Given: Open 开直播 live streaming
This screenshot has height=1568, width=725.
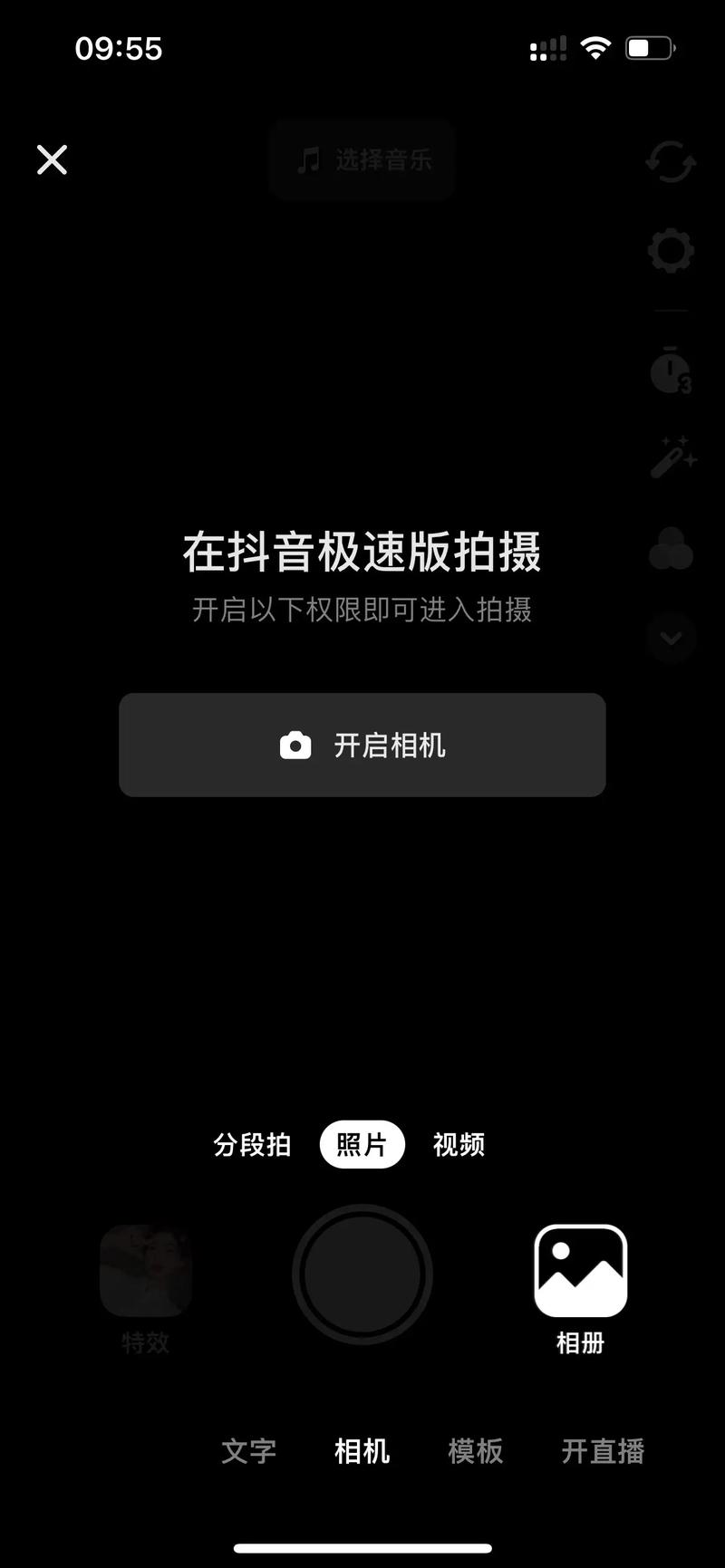Looking at the screenshot, I should [603, 1451].
